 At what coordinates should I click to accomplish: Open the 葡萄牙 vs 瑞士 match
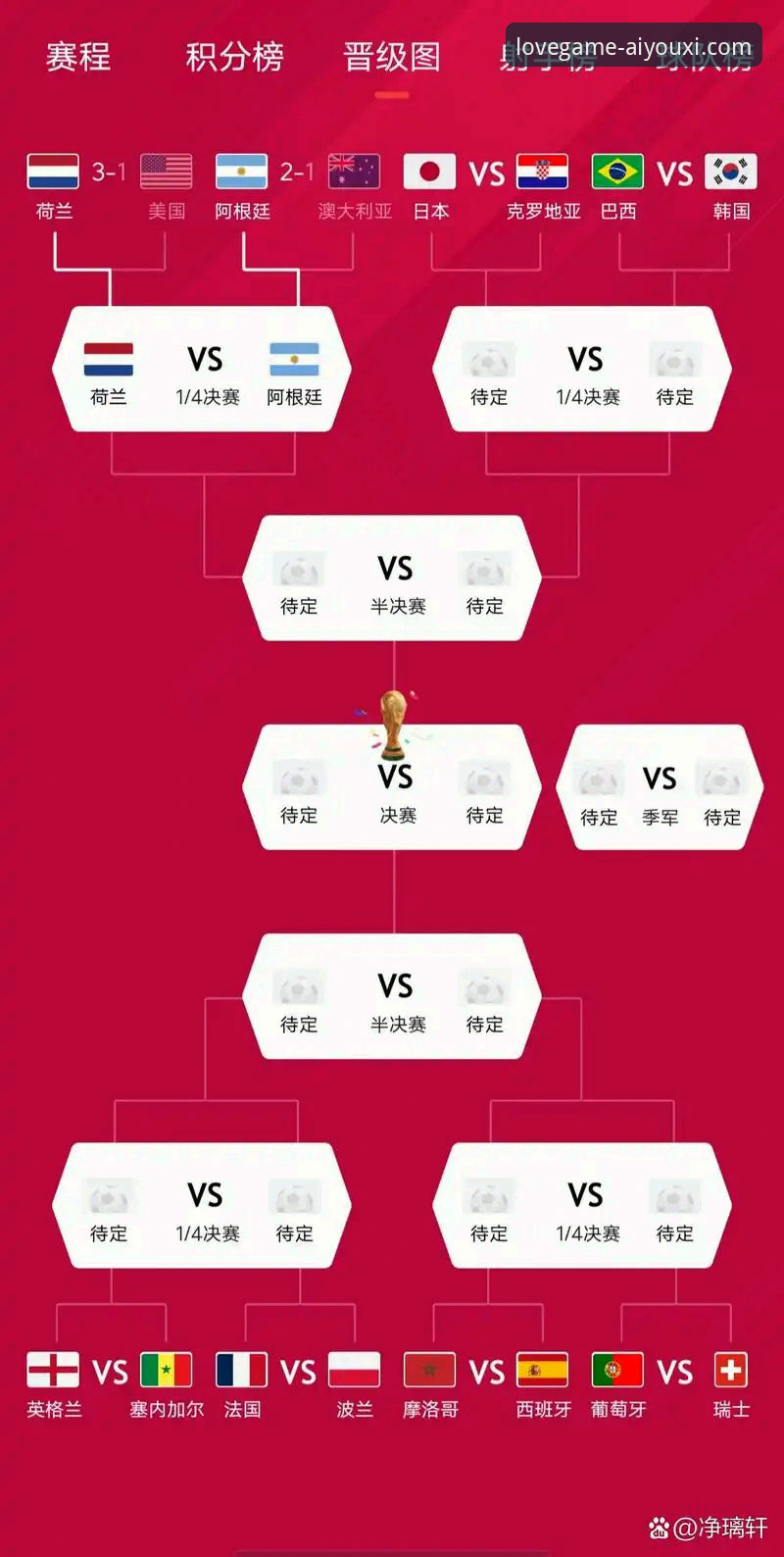tap(675, 1385)
